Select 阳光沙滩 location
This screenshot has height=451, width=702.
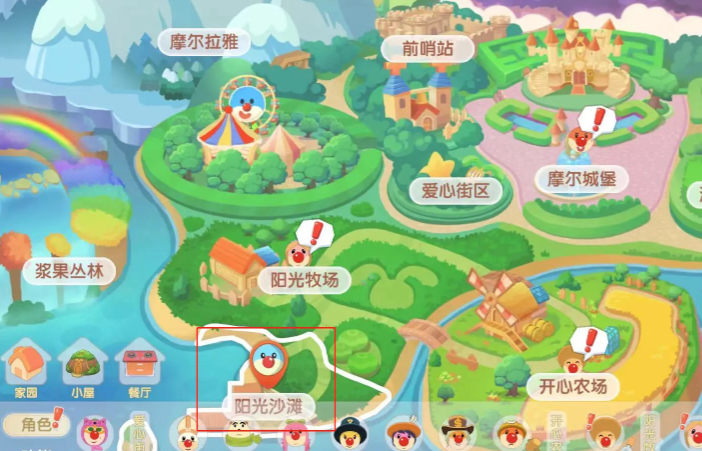[x=268, y=407]
